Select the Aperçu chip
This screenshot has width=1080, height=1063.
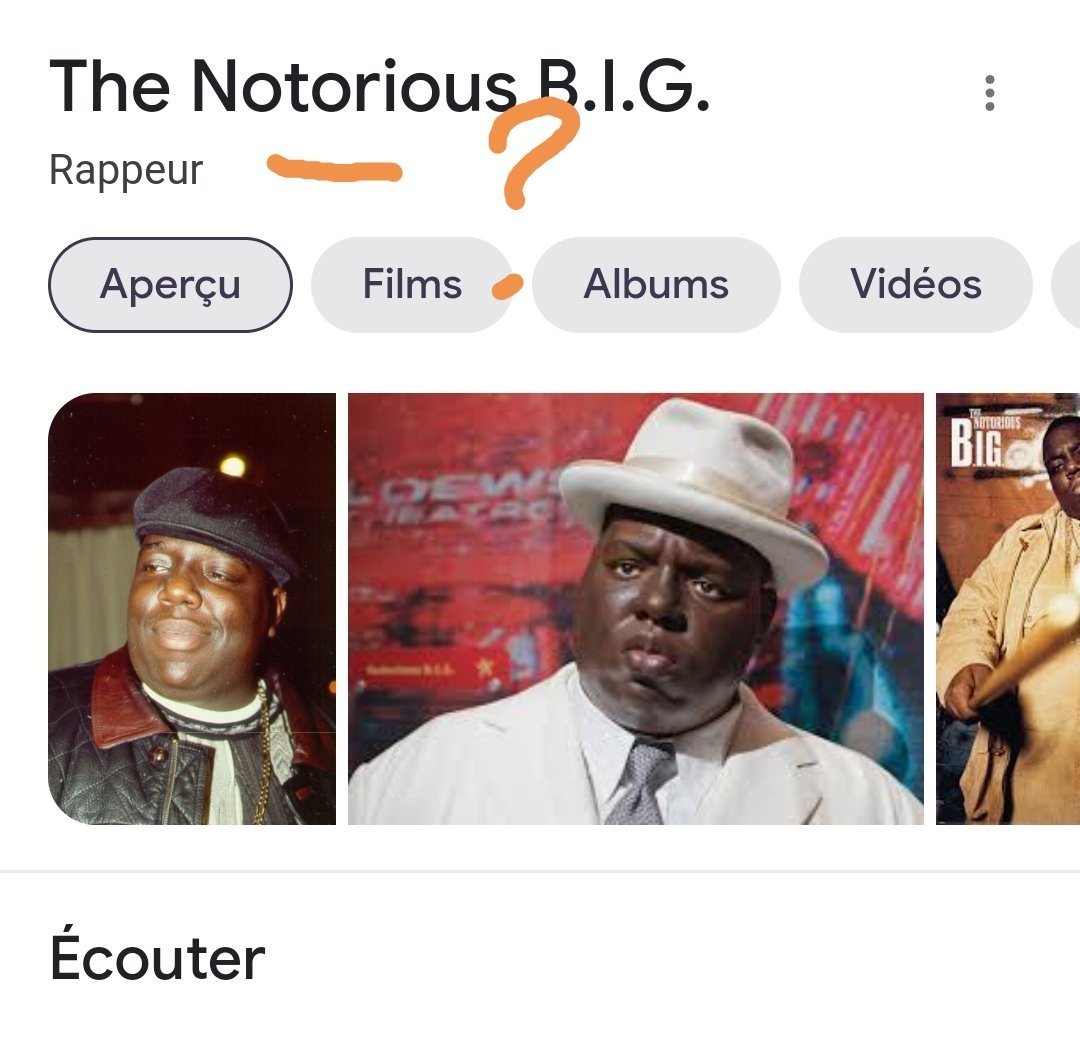(170, 285)
